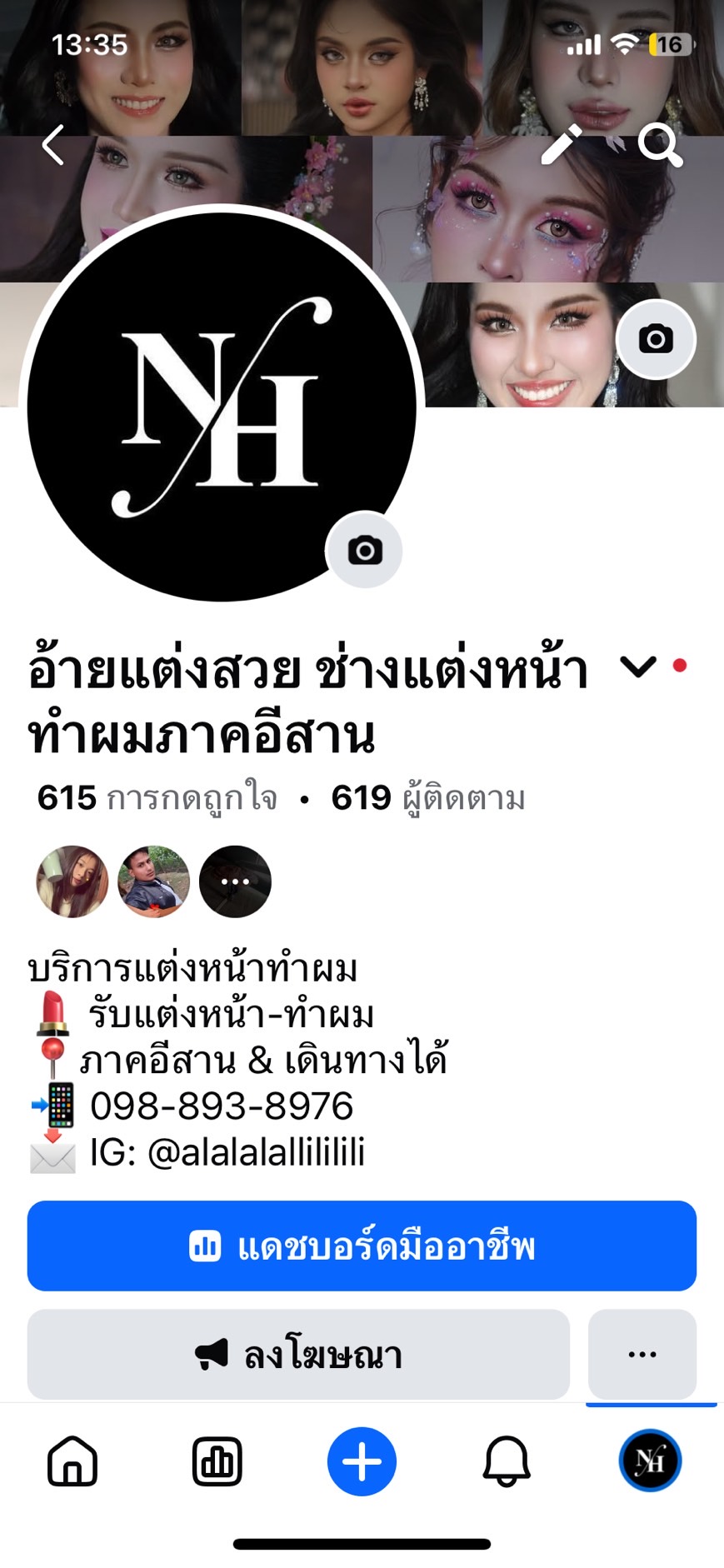The height and width of the screenshot is (1568, 724).
Task: Update profile picture via camera icon
Action: point(365,551)
